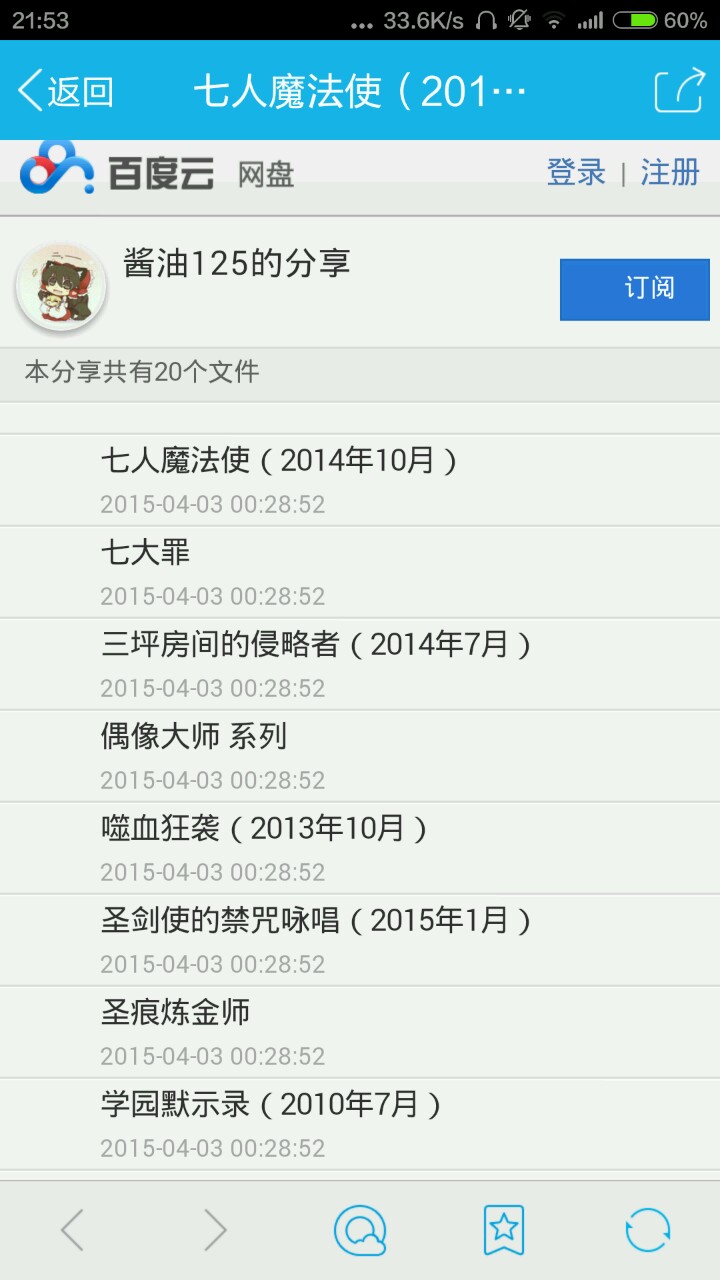The image size is (720, 1280).
Task: Go back to the previous web page
Action: [x=72, y=1230]
